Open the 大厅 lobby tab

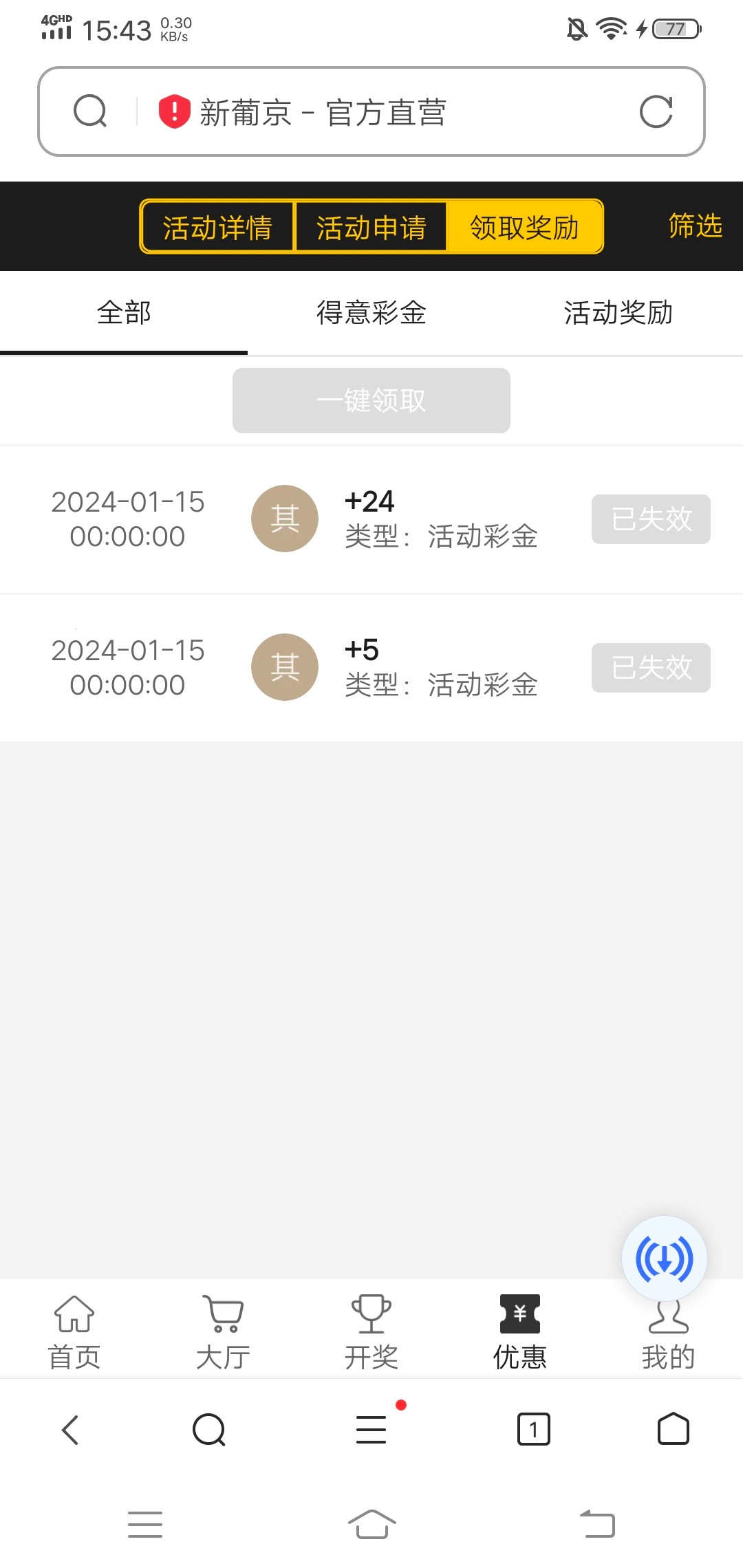tap(223, 1331)
